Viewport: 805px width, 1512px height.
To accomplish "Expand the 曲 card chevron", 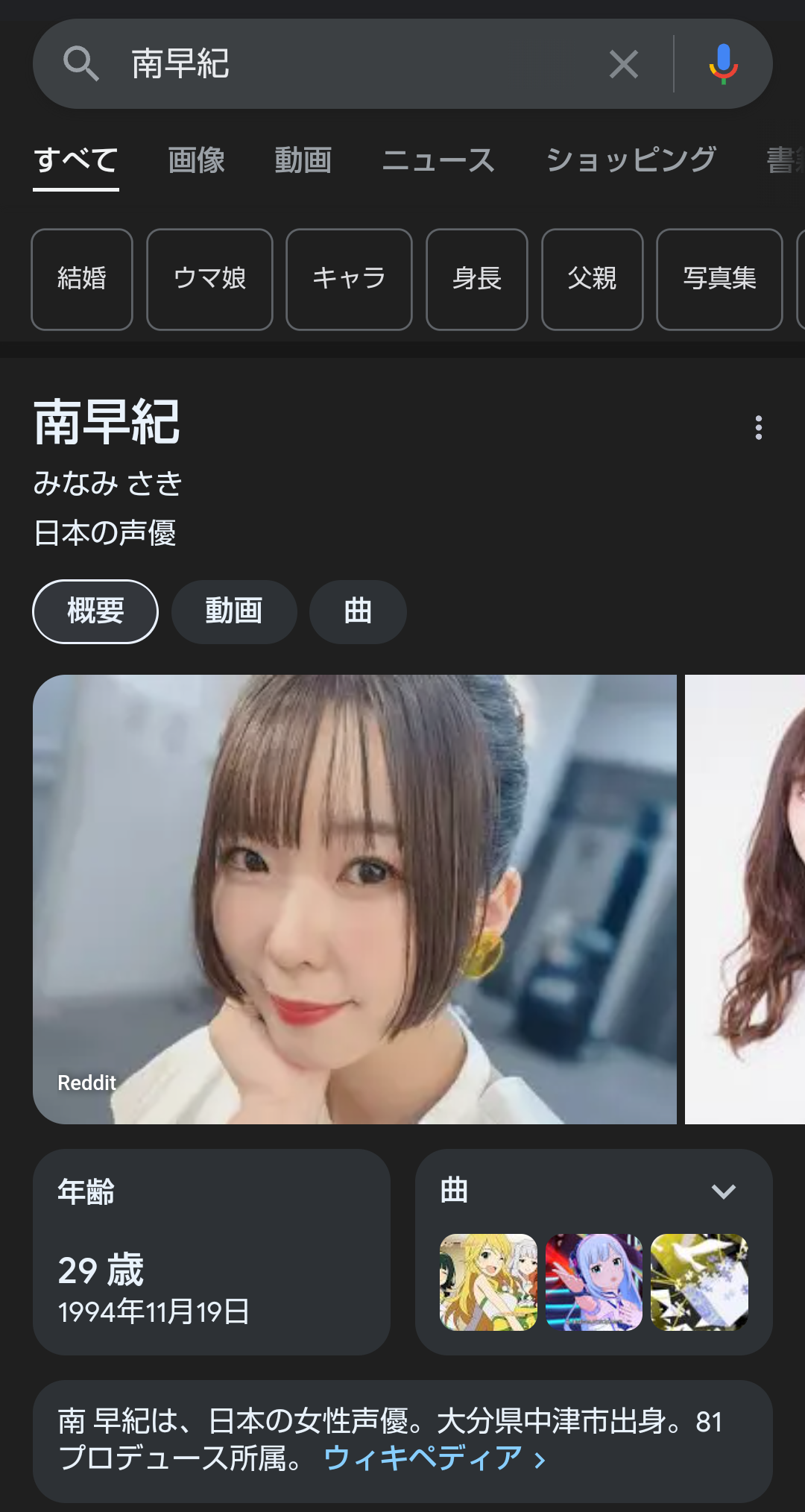I will (x=723, y=1191).
